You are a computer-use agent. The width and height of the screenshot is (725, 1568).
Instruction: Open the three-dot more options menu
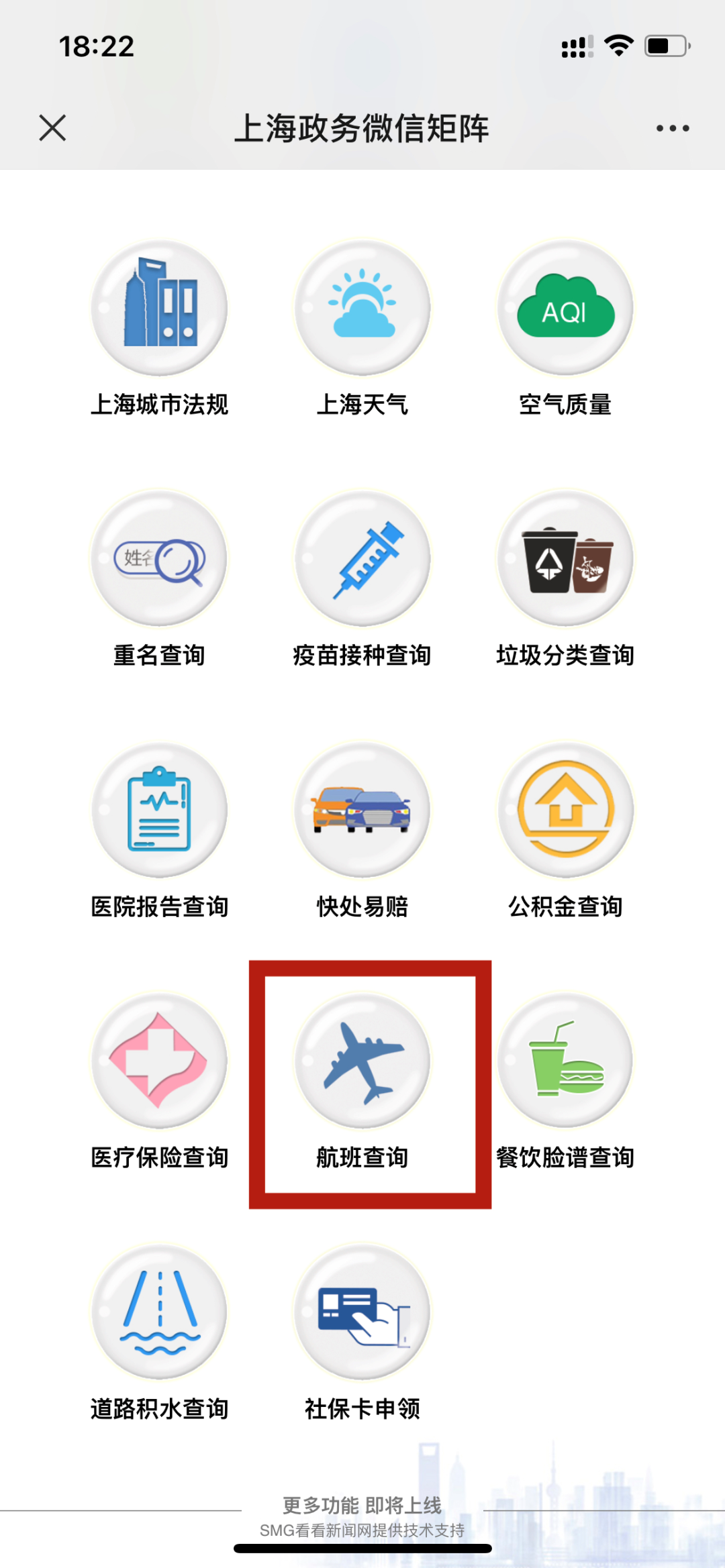click(673, 128)
